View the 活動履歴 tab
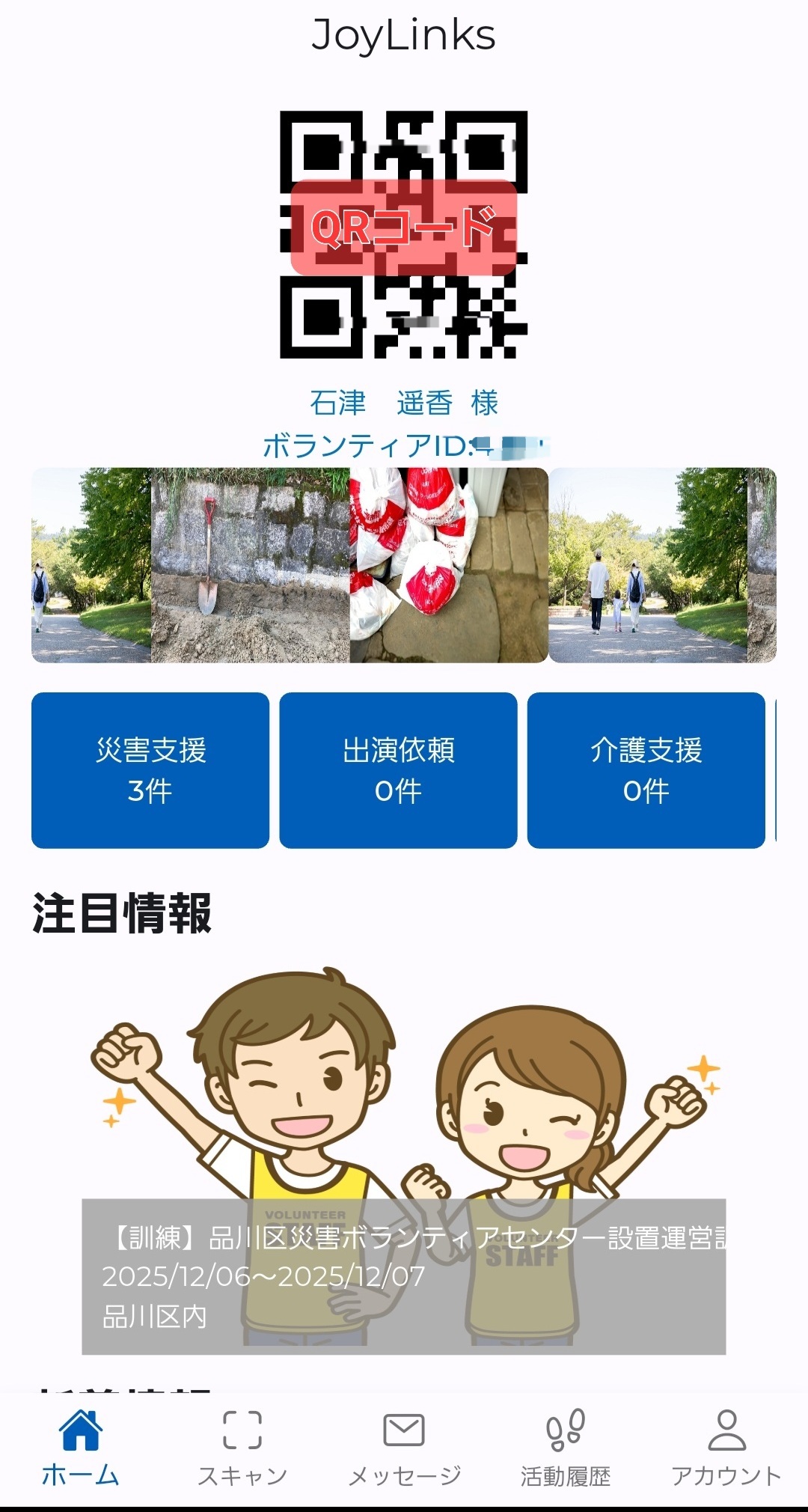The image size is (808, 1512). click(x=566, y=1448)
